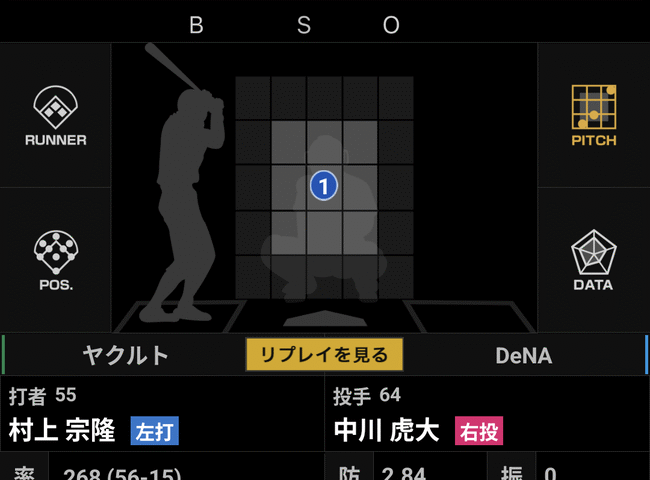Switch to the POS. fielding view
Viewport: 650px width, 480px height.
tap(56, 260)
